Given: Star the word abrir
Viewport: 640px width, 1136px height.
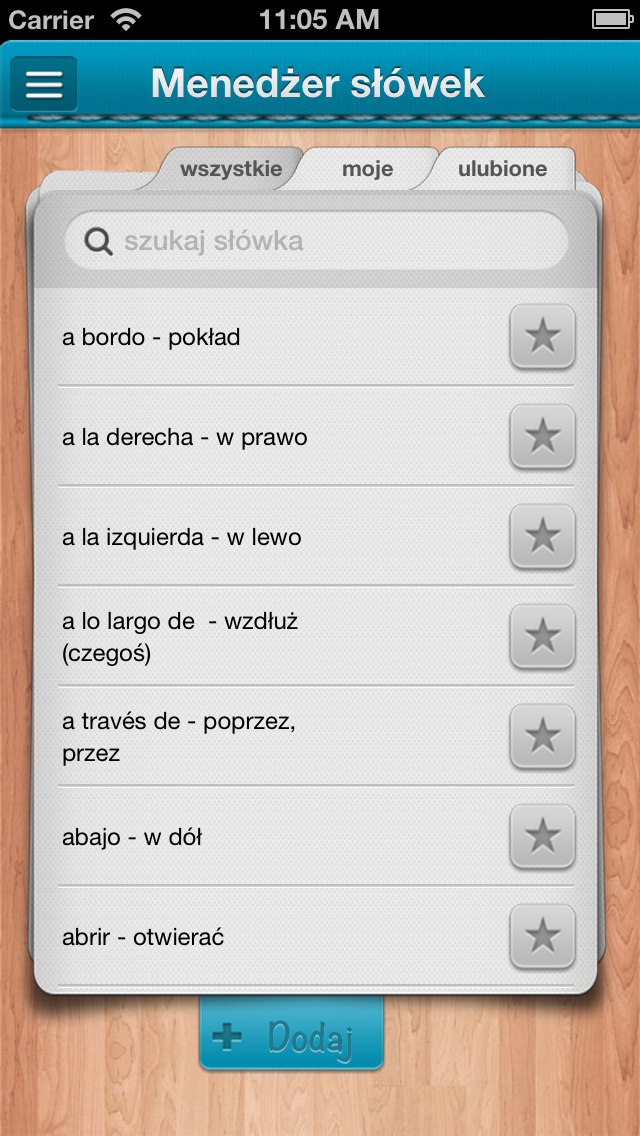Looking at the screenshot, I should tap(542, 937).
